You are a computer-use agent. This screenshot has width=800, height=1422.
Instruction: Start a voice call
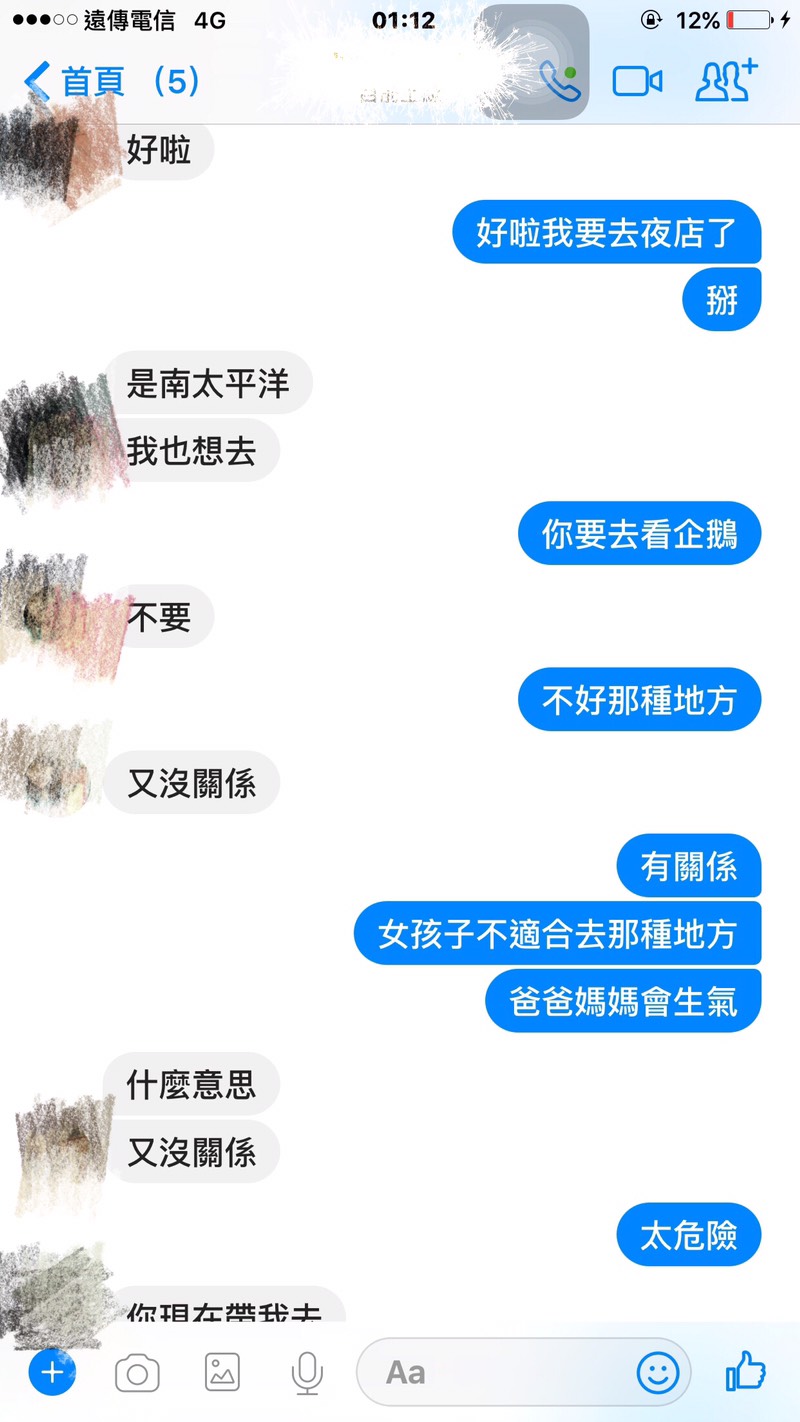tap(559, 81)
